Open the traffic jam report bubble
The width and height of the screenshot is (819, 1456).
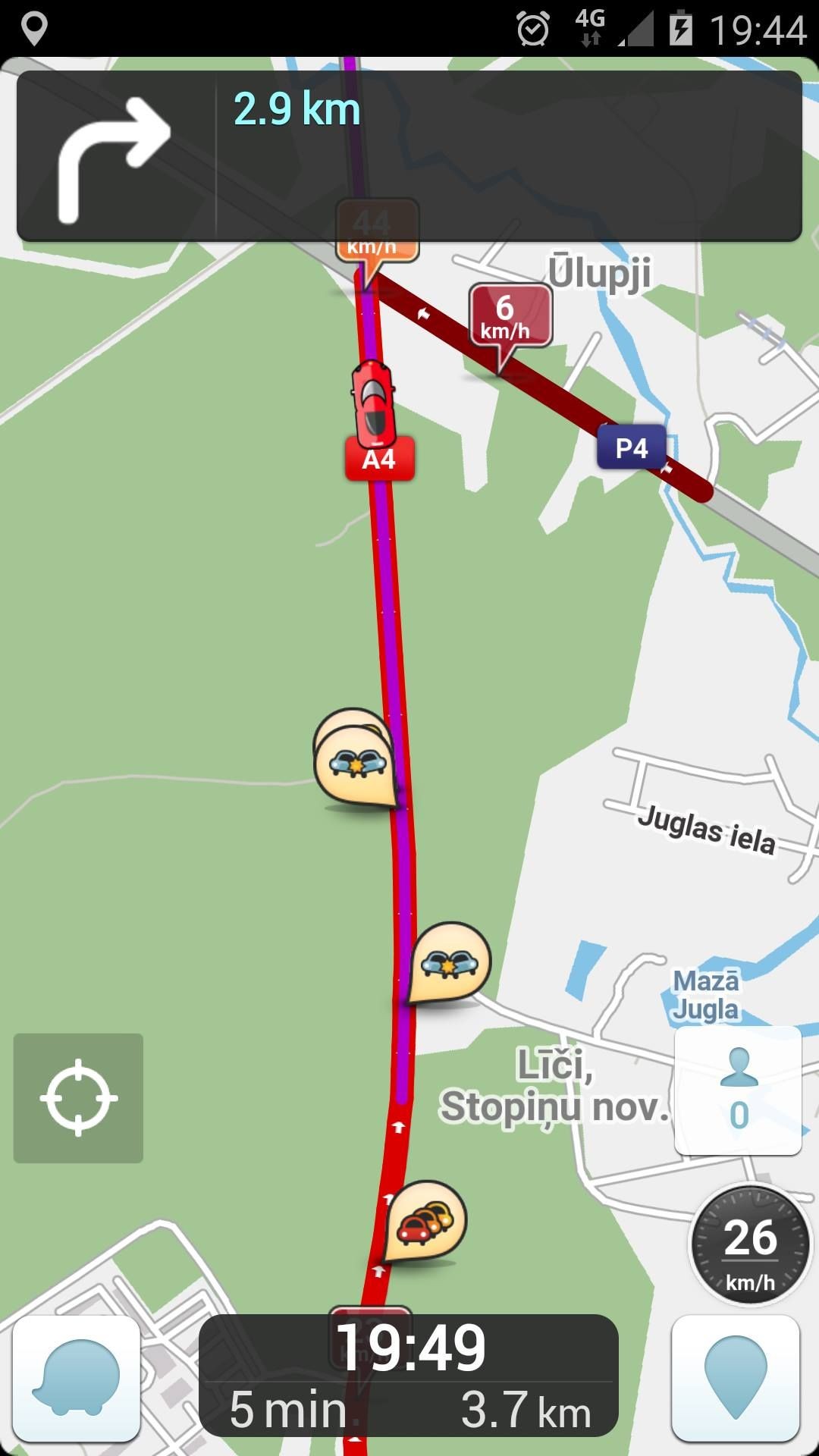pos(425,1221)
